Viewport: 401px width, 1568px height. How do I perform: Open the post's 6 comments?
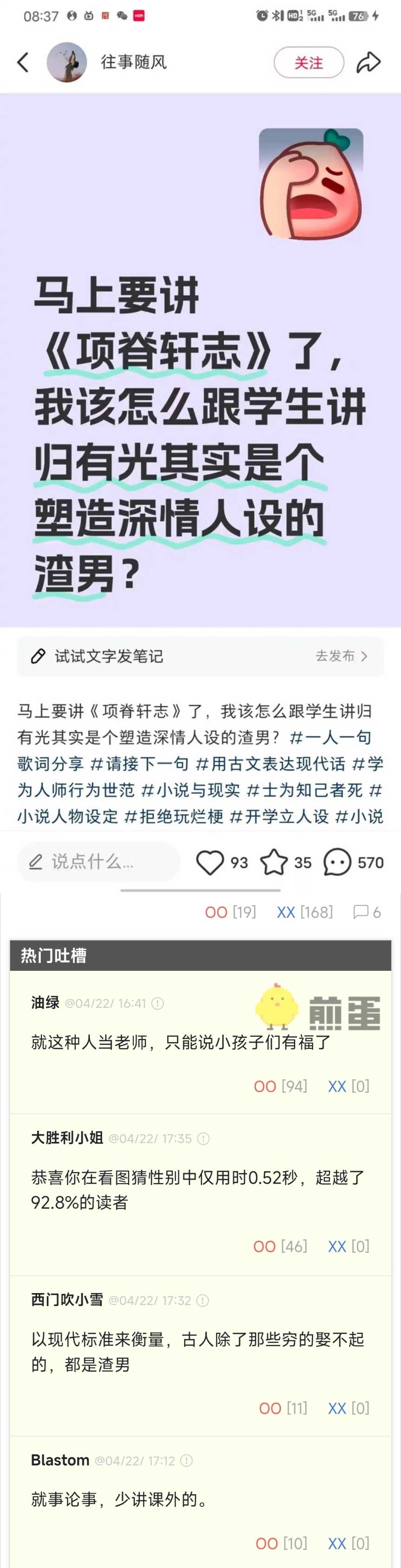point(367,912)
